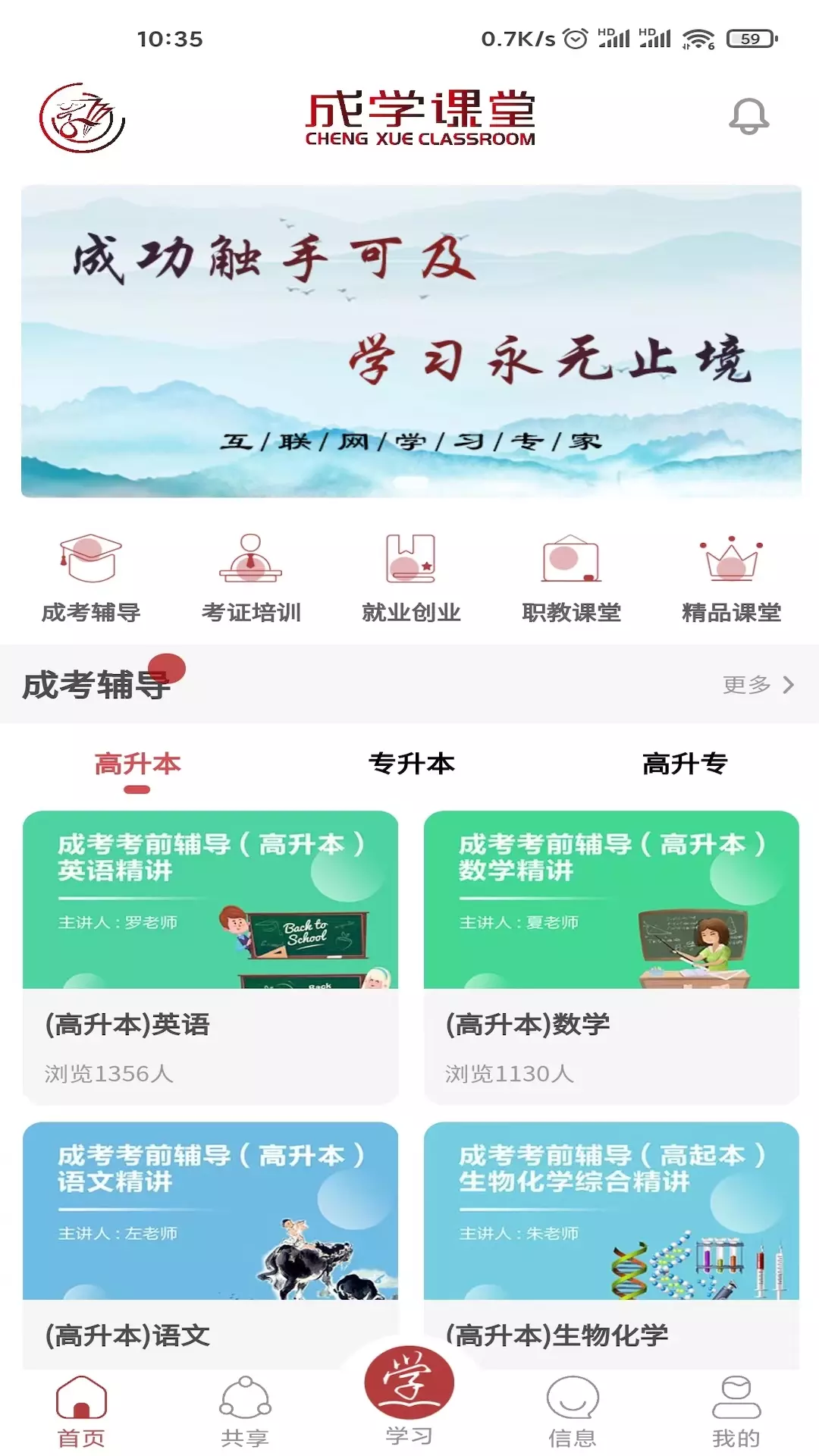Tap 更多 to see more courses
This screenshot has height=1456, width=819.
click(758, 685)
